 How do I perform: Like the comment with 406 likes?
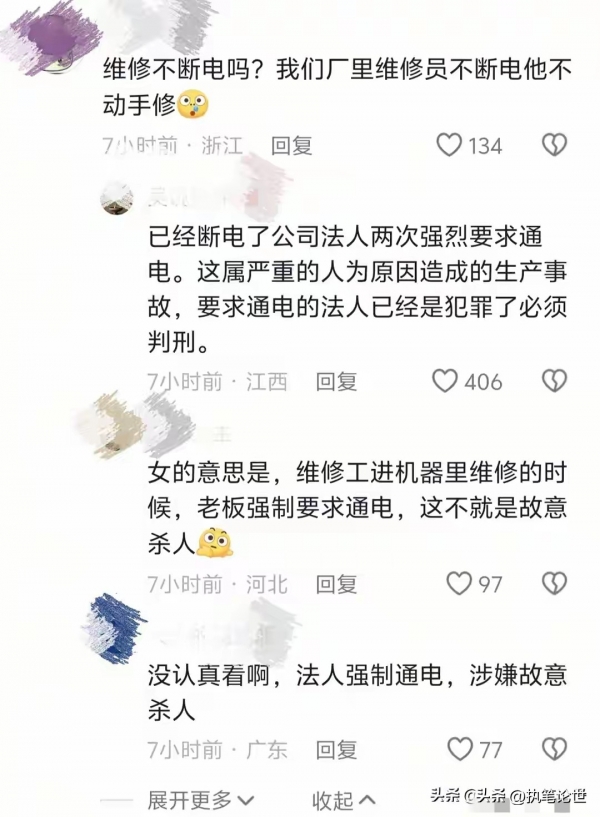445,381
